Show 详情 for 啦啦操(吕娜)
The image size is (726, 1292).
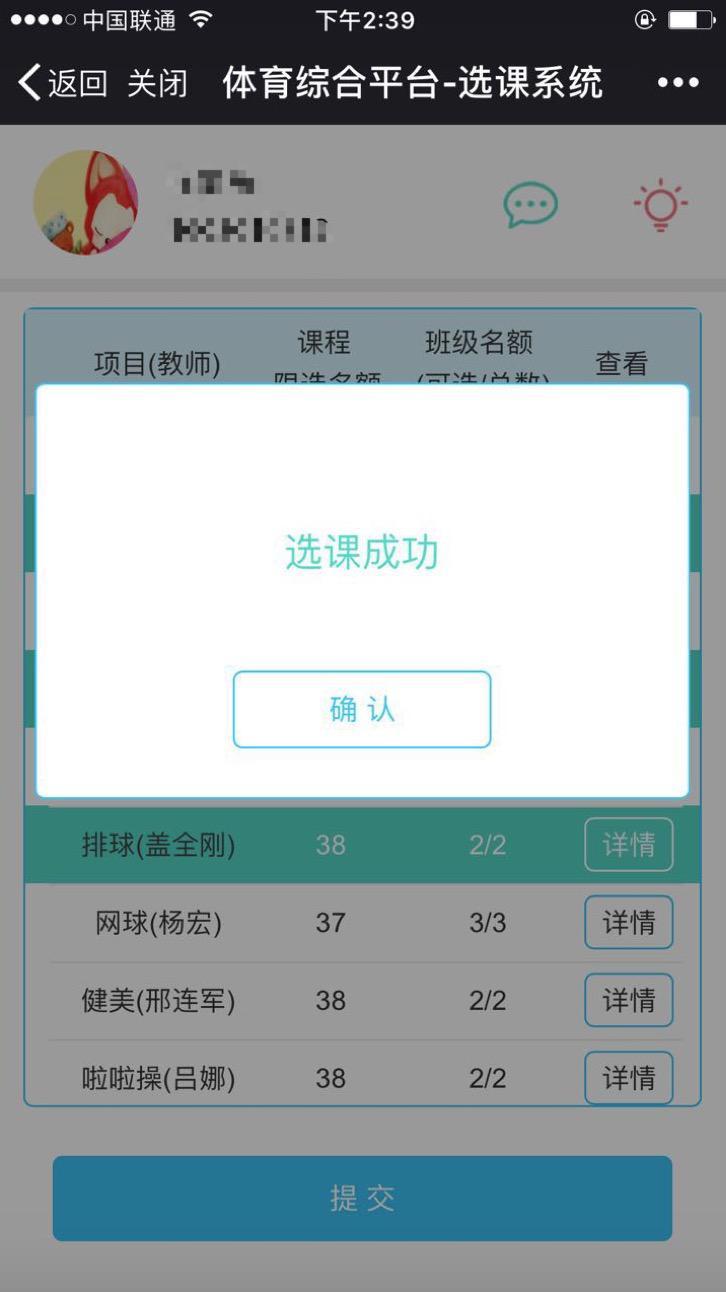tap(628, 1078)
